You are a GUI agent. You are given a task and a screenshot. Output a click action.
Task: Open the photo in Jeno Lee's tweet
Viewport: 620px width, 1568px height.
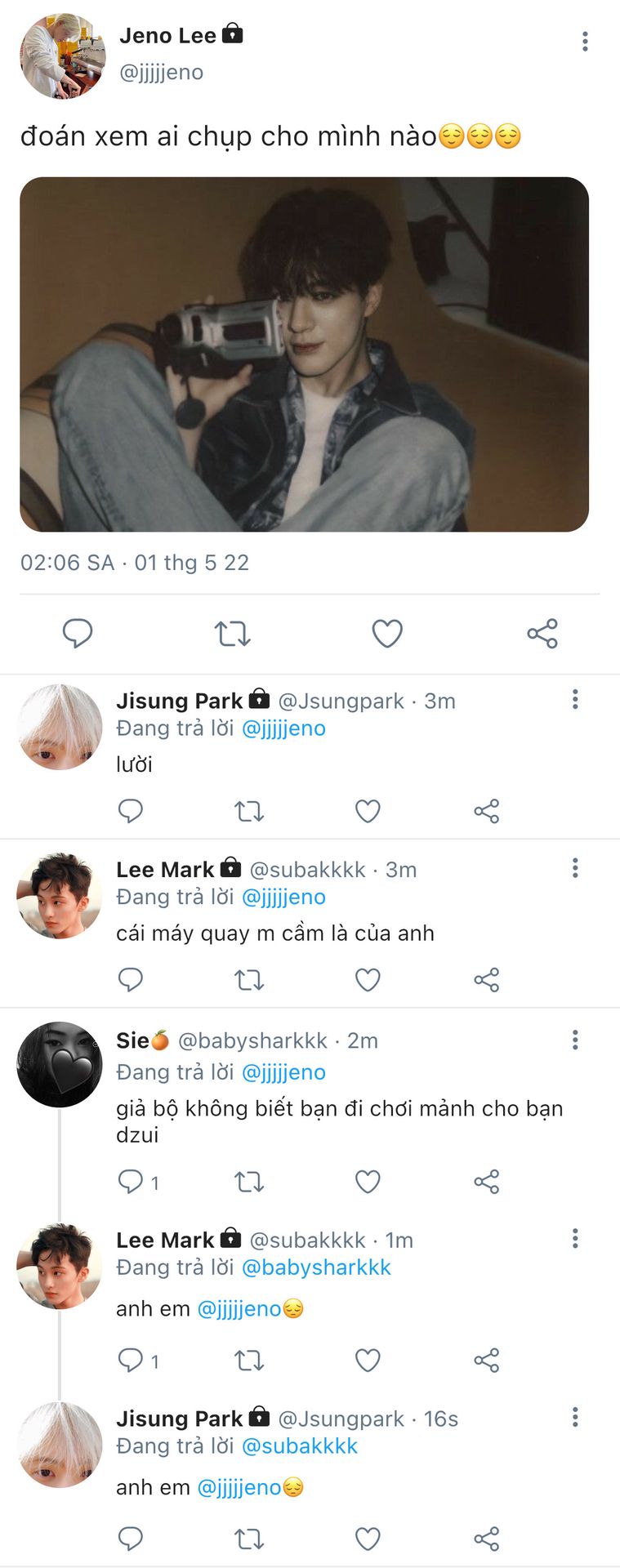click(304, 354)
